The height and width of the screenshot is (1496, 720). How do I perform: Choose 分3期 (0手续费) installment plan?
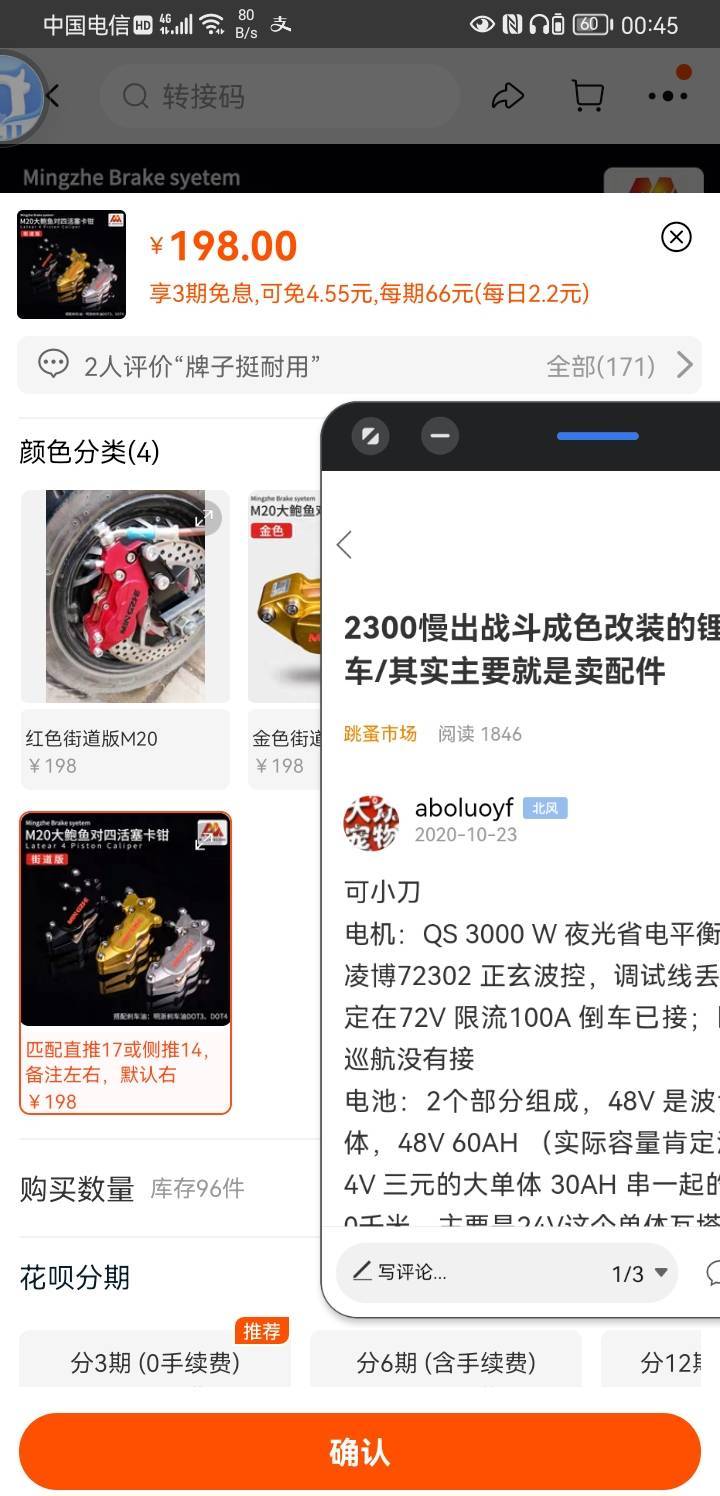click(155, 1362)
